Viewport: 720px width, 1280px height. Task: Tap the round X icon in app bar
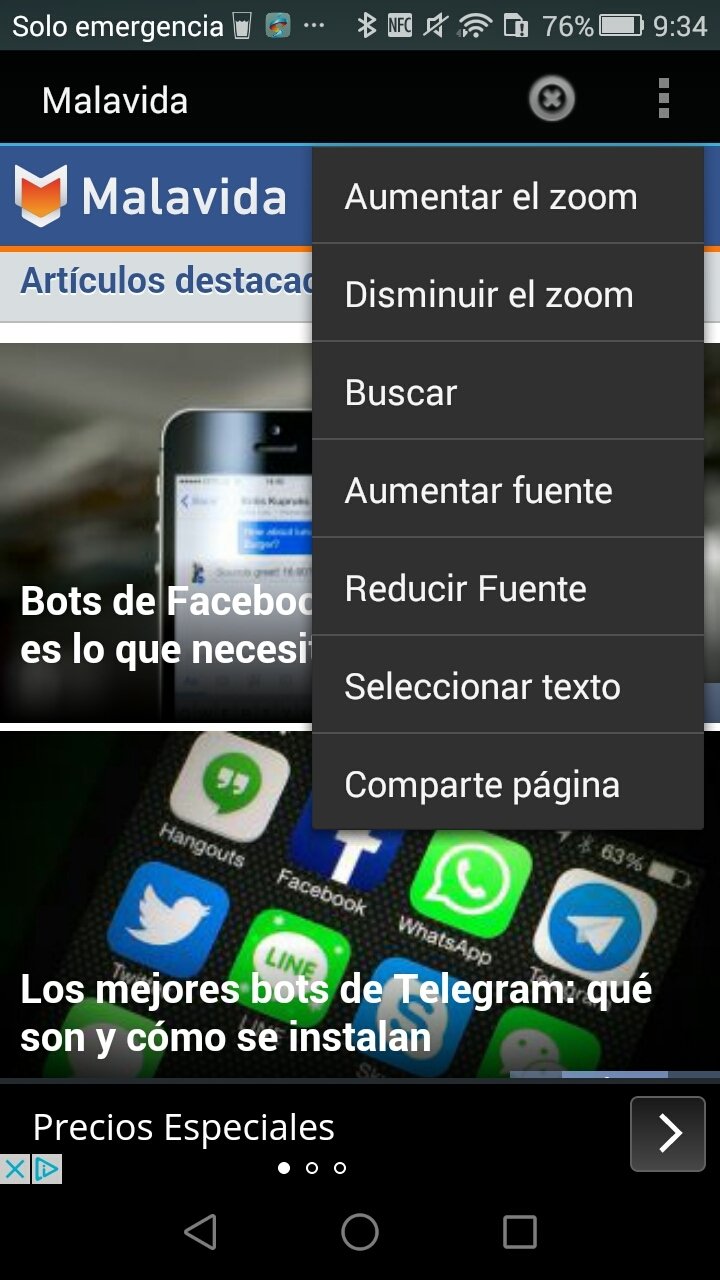[551, 99]
